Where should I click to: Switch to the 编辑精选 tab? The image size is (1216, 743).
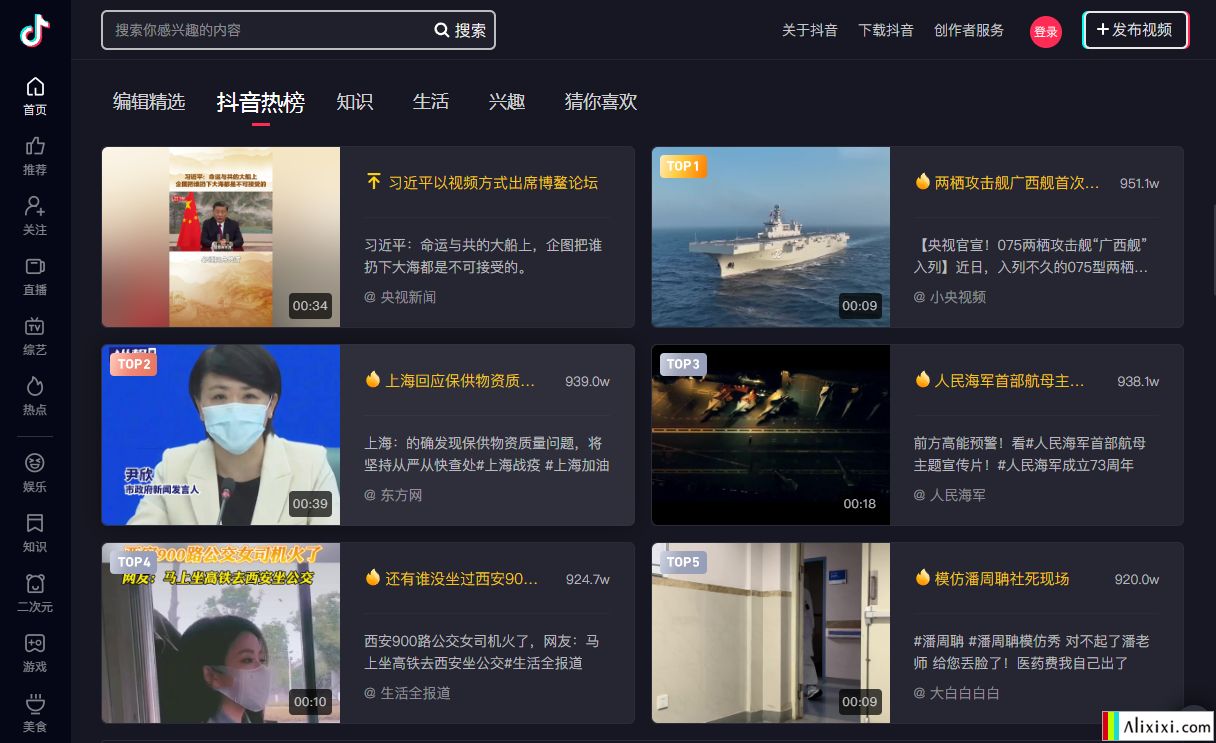click(x=149, y=102)
